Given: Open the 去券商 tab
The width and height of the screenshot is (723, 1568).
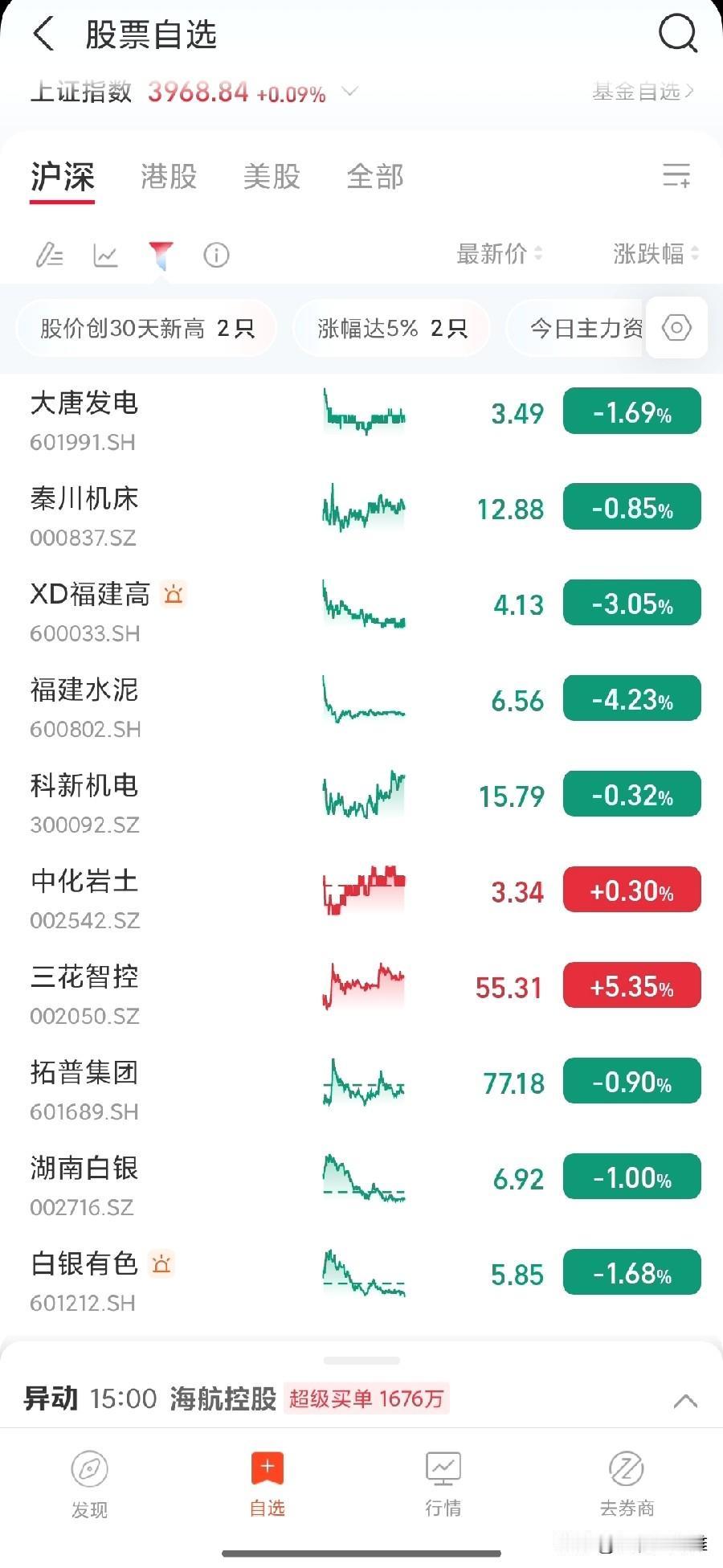Looking at the screenshot, I should coord(627,1485).
